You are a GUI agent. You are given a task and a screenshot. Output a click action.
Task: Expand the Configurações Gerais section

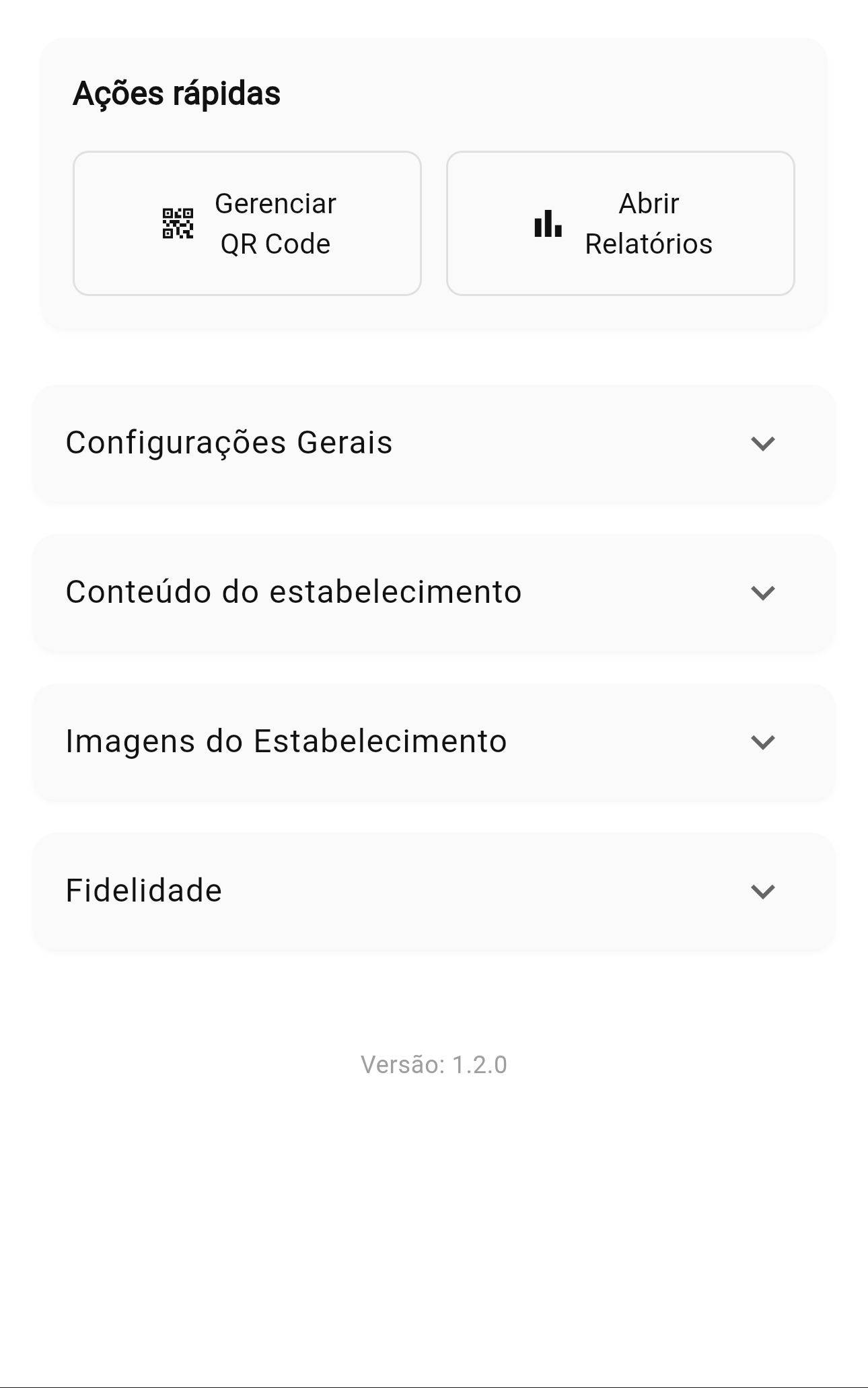433,443
